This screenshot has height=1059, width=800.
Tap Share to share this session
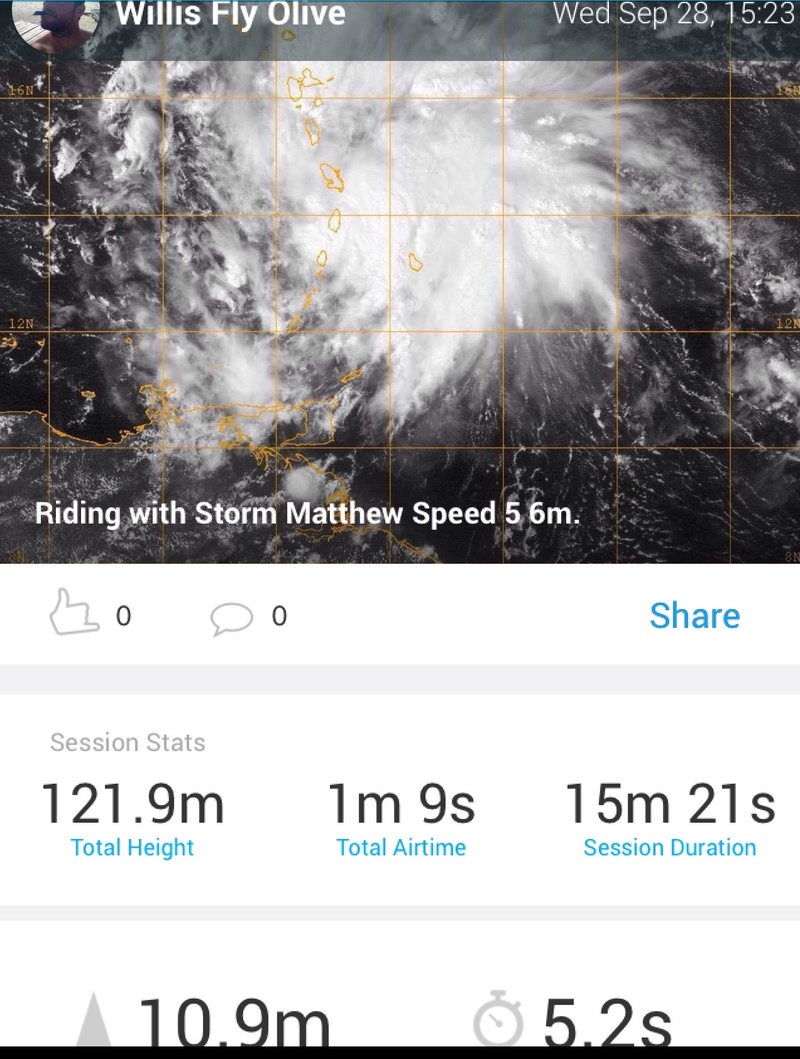[694, 616]
